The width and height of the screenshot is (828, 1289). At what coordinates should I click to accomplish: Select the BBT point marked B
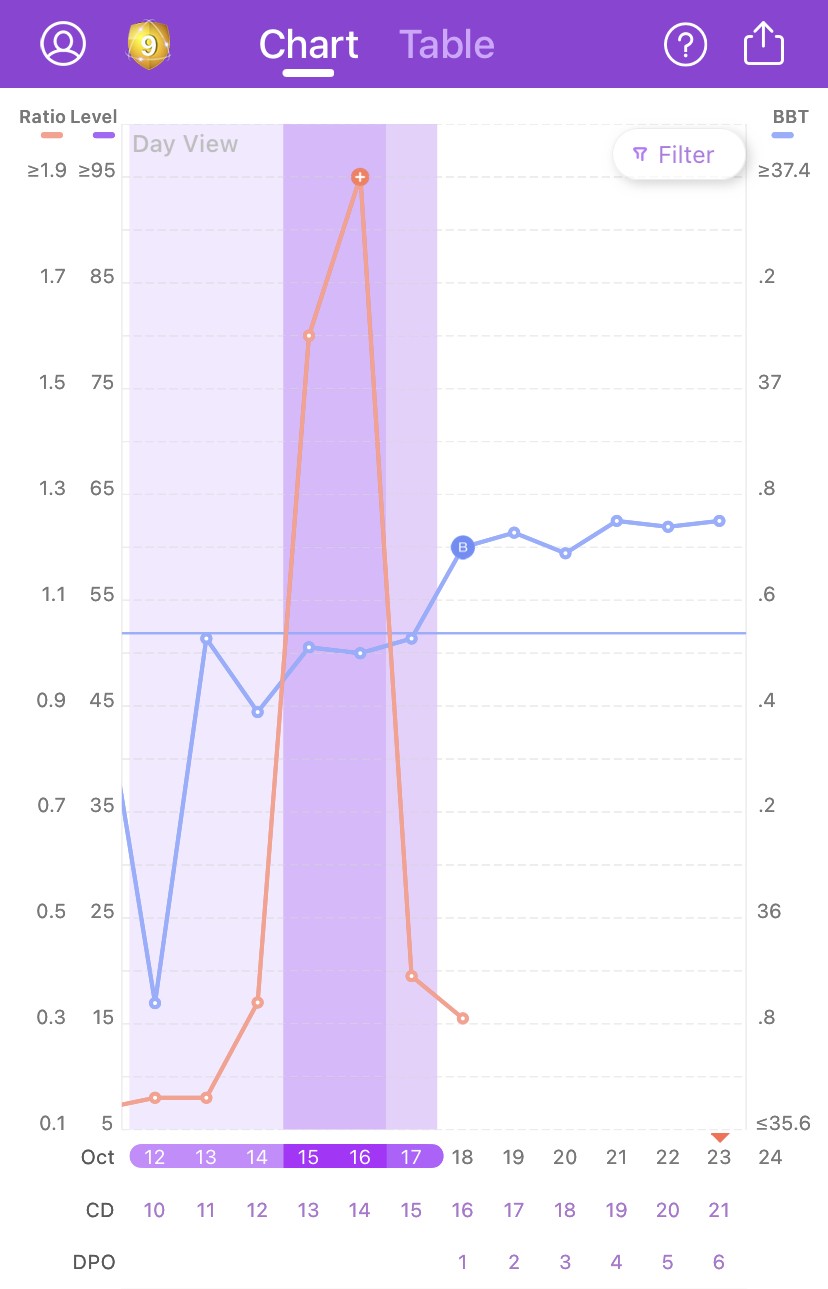point(462,547)
